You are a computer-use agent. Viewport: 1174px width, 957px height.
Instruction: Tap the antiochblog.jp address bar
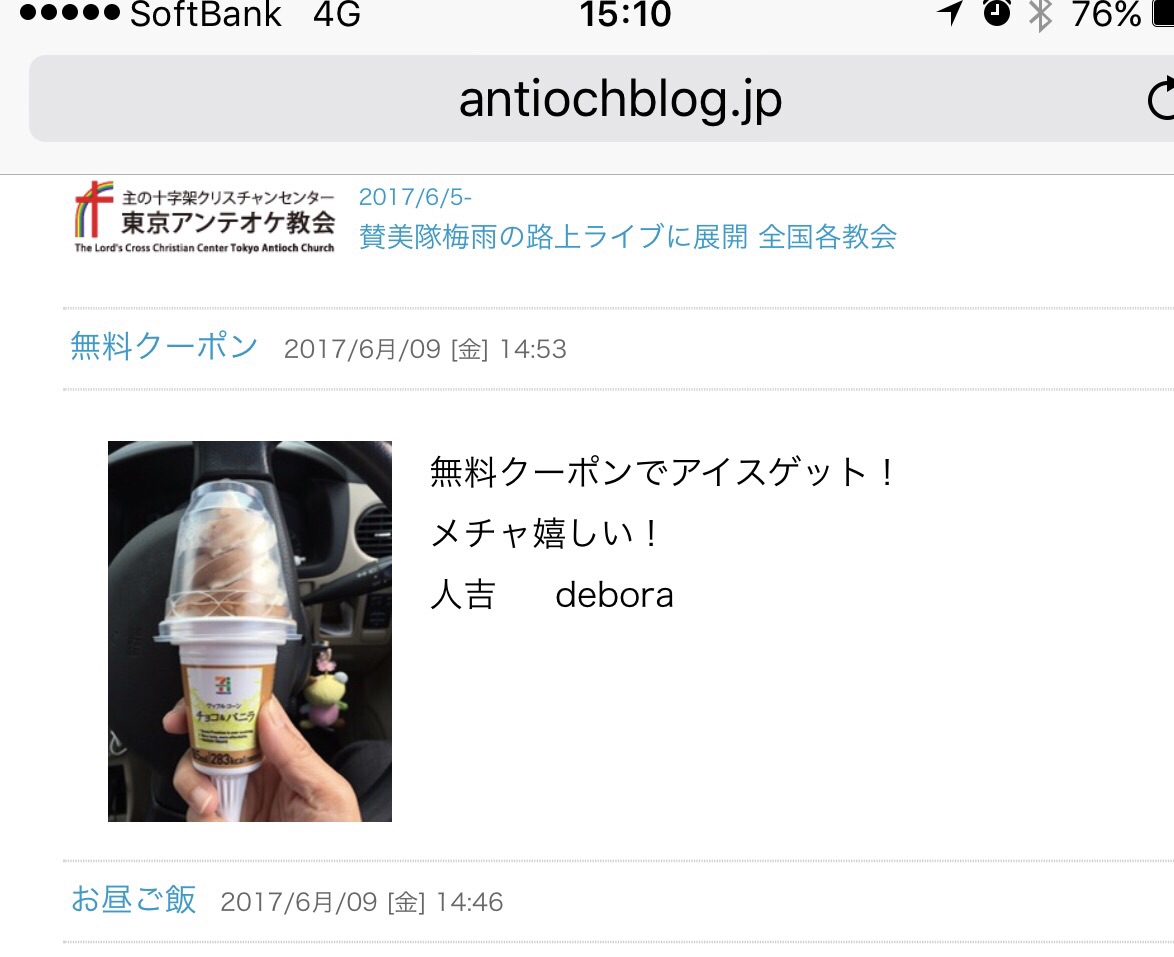tap(620, 100)
